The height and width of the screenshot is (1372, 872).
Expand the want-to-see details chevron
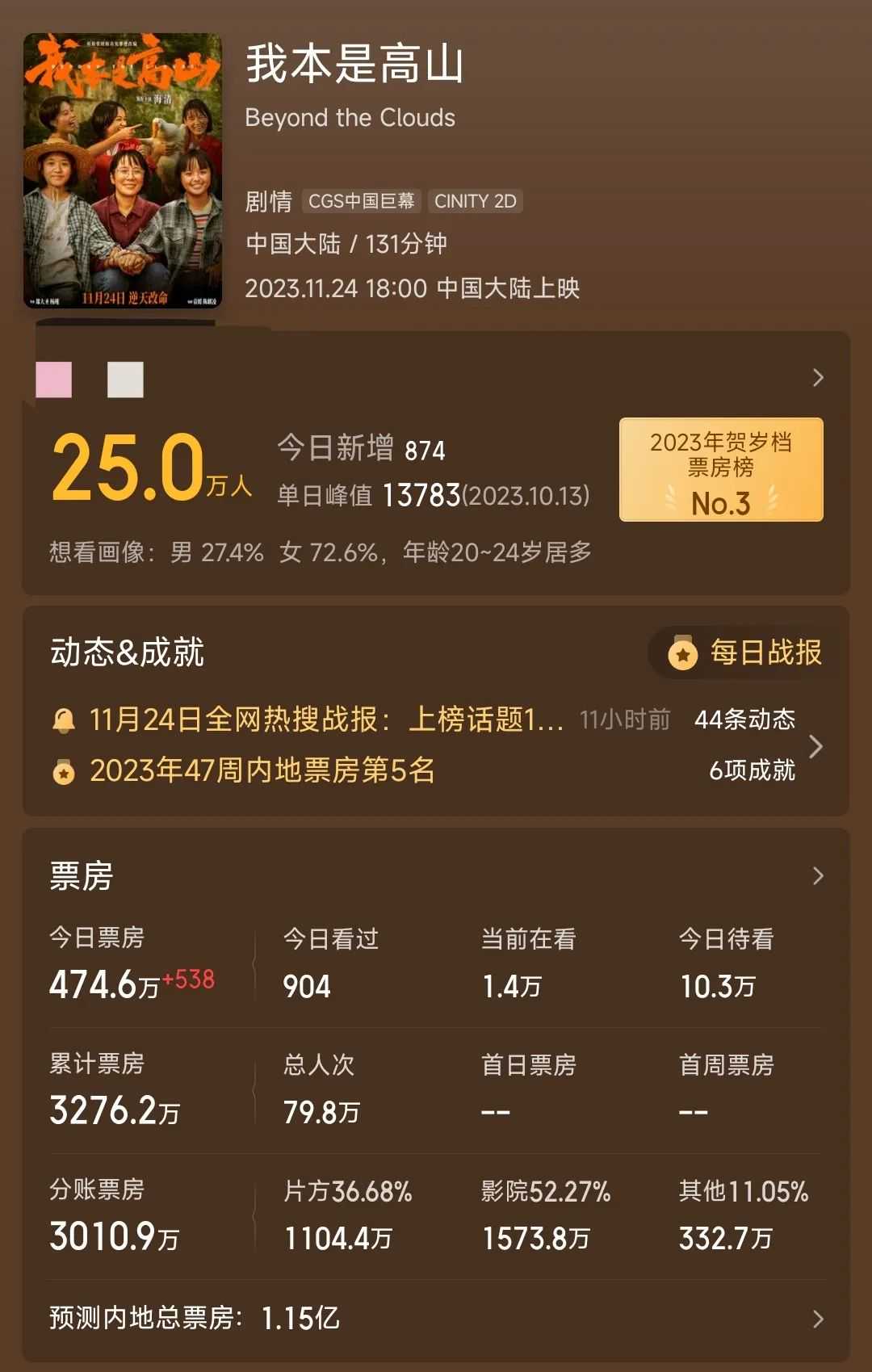(817, 378)
